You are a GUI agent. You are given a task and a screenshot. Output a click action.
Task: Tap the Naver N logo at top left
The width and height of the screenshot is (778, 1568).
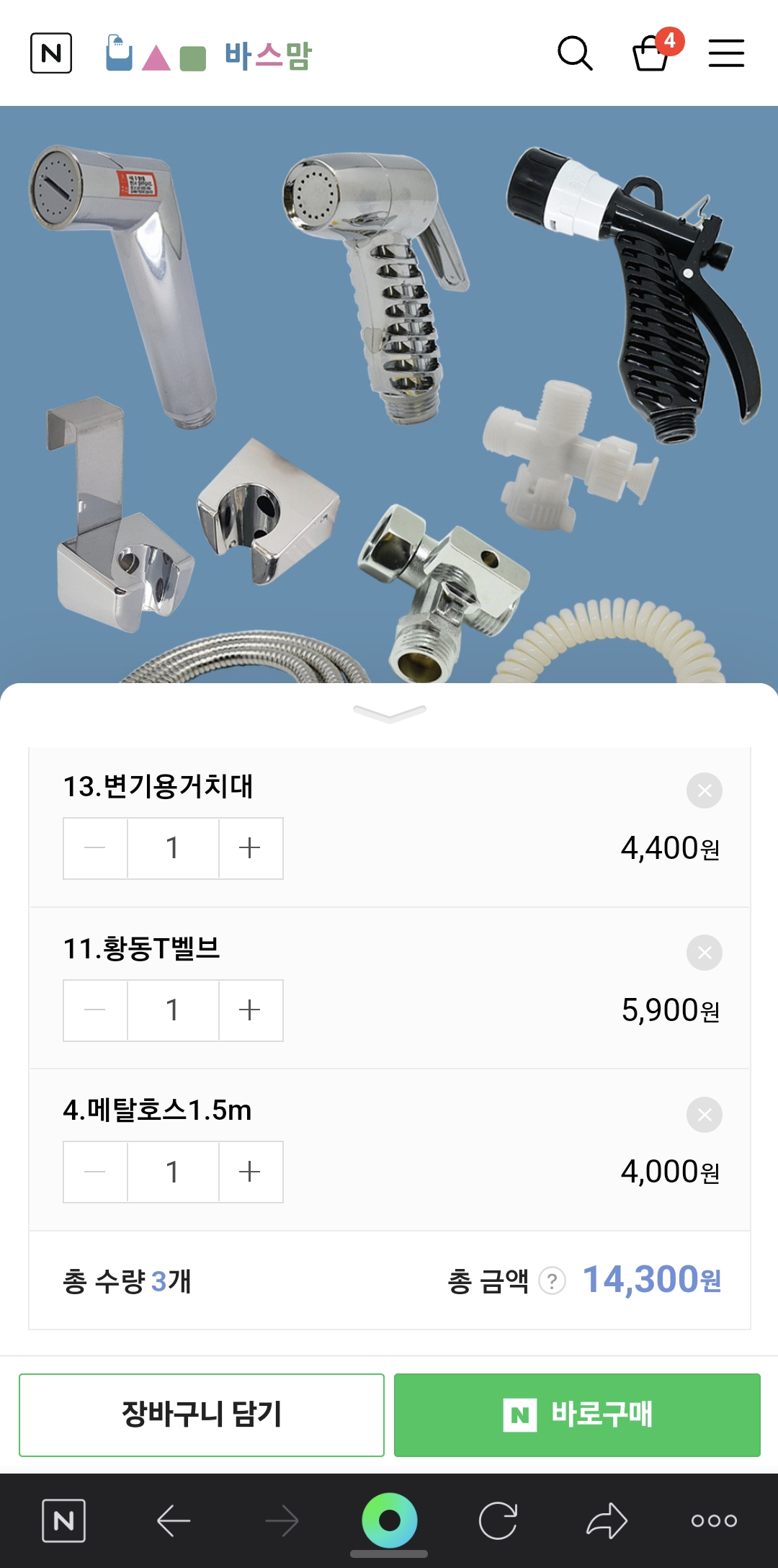(51, 52)
